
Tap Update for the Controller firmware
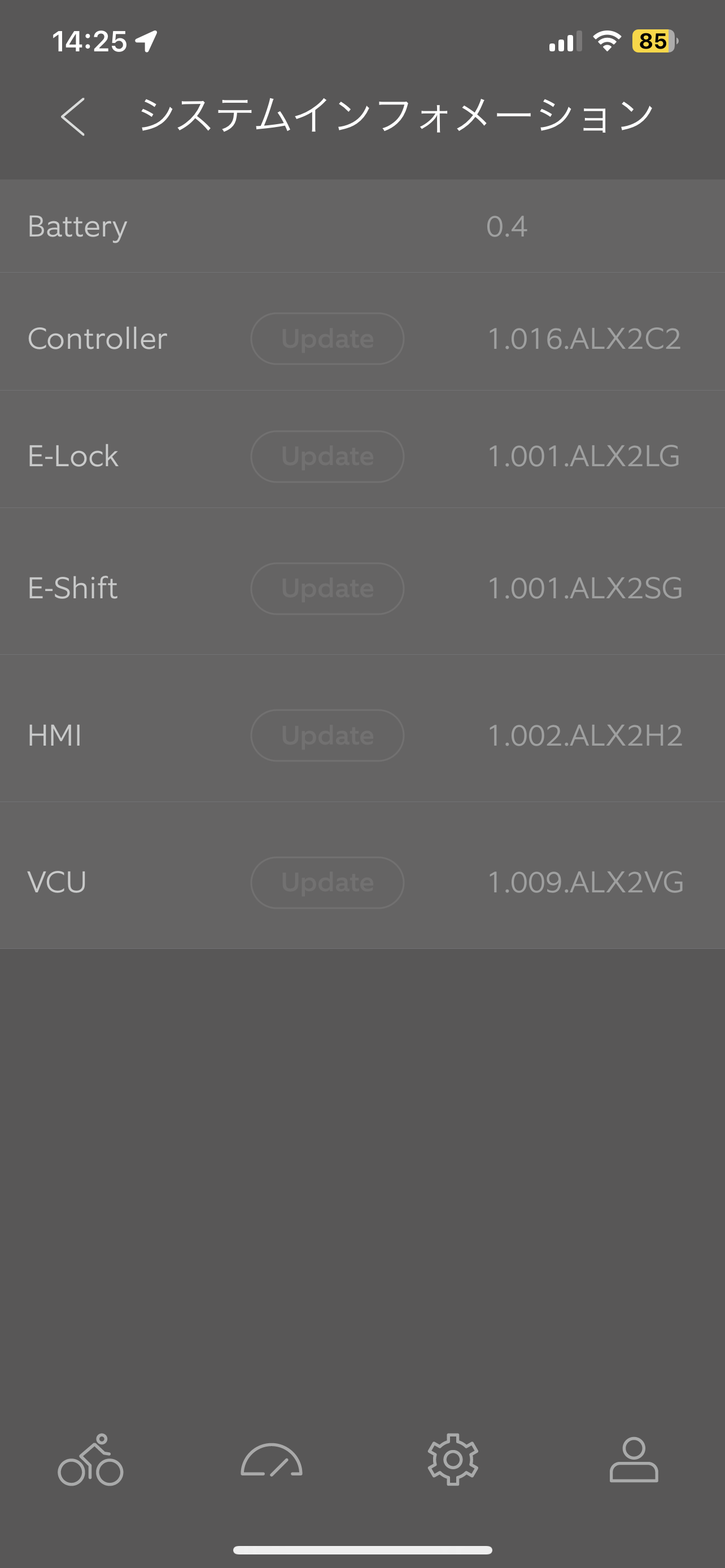[x=327, y=339]
